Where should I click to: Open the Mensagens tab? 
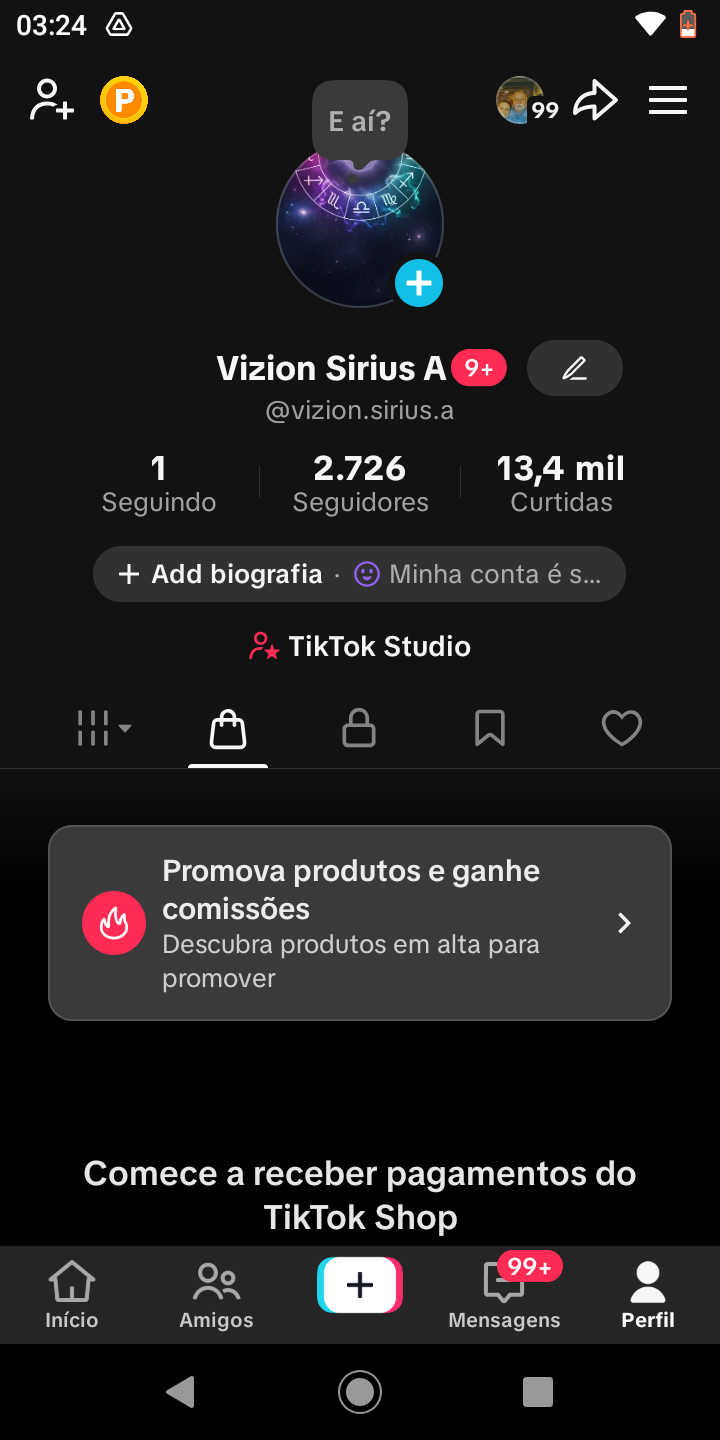(x=504, y=1295)
